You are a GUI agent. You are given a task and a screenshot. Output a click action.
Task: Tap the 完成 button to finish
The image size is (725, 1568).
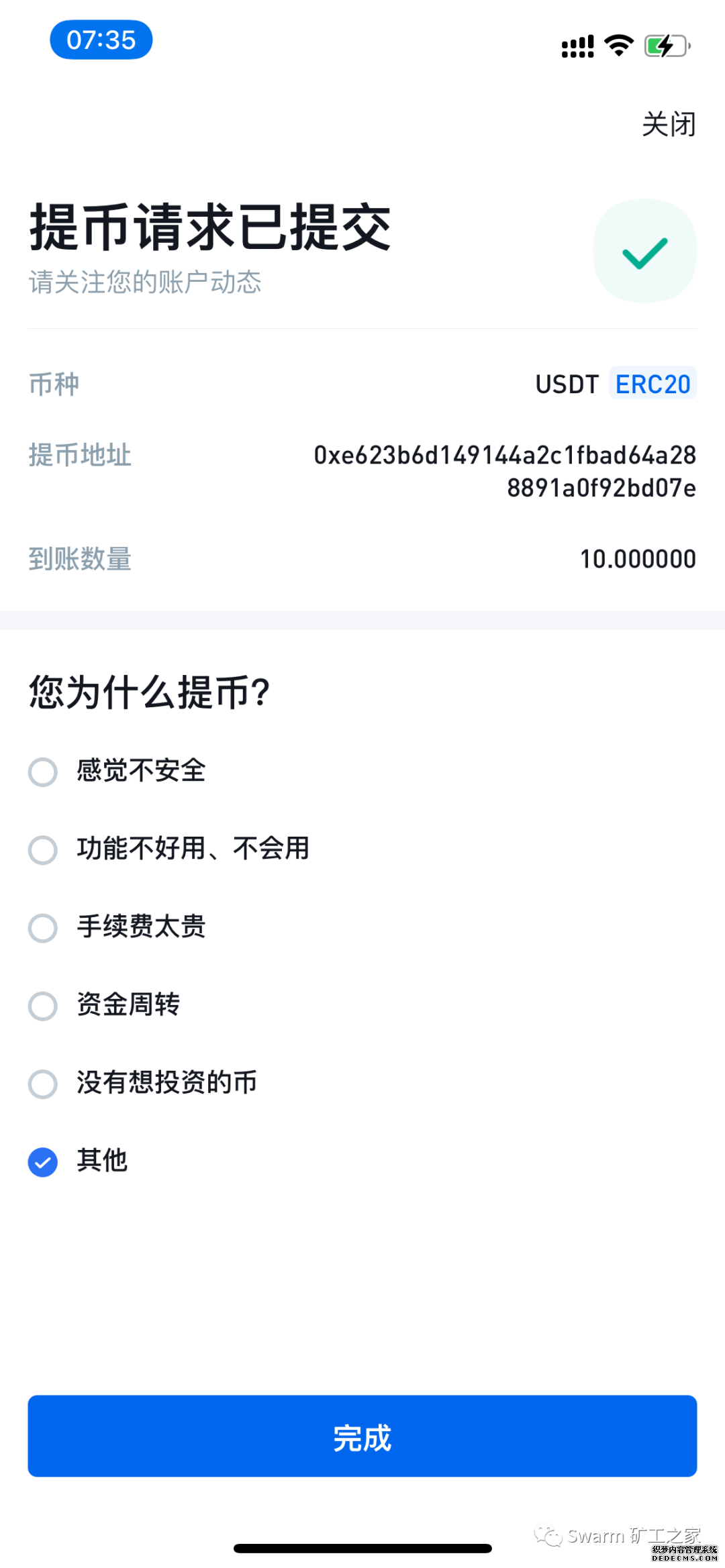coord(362,1436)
